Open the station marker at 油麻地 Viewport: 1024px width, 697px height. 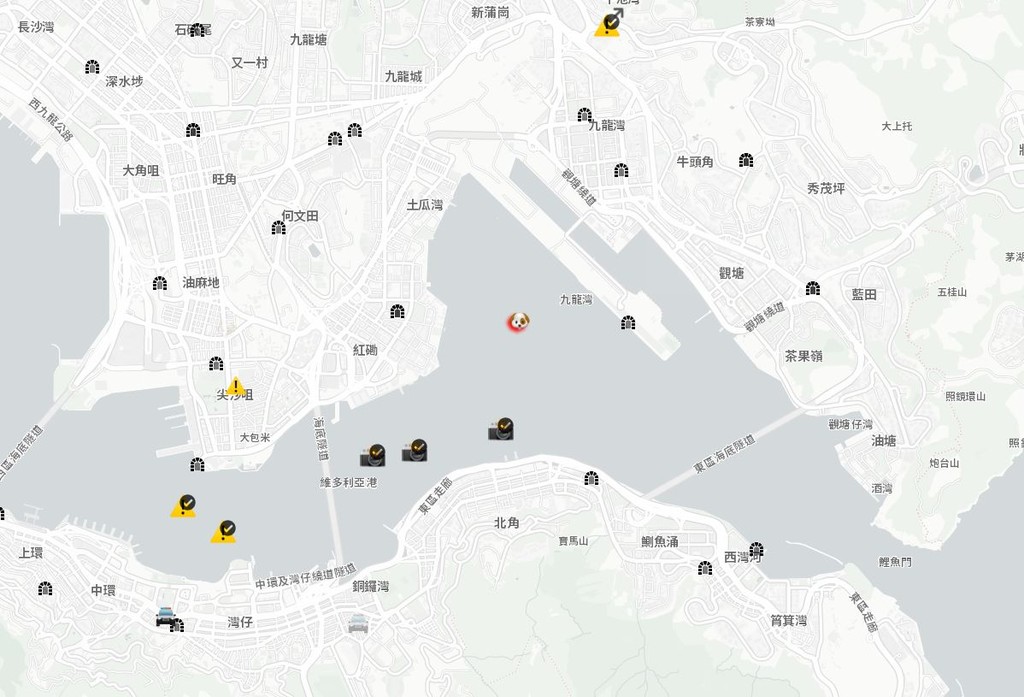click(x=160, y=283)
